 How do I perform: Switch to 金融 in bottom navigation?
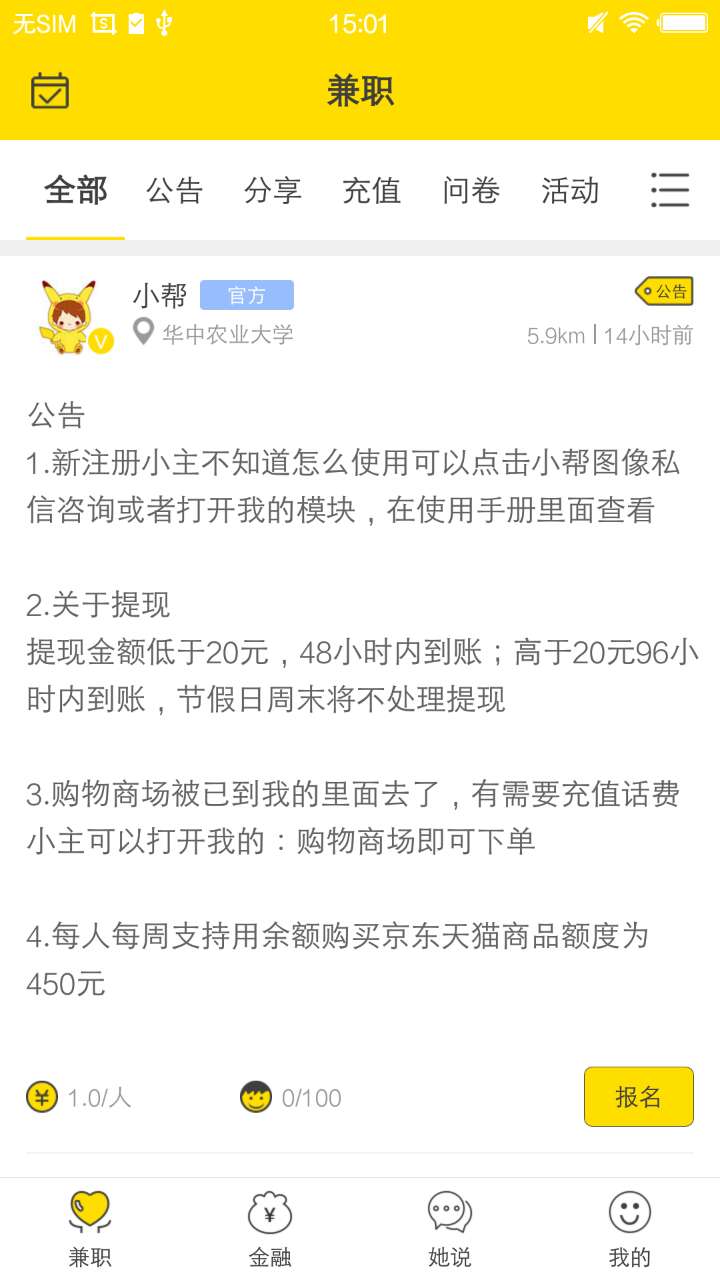(270, 1229)
